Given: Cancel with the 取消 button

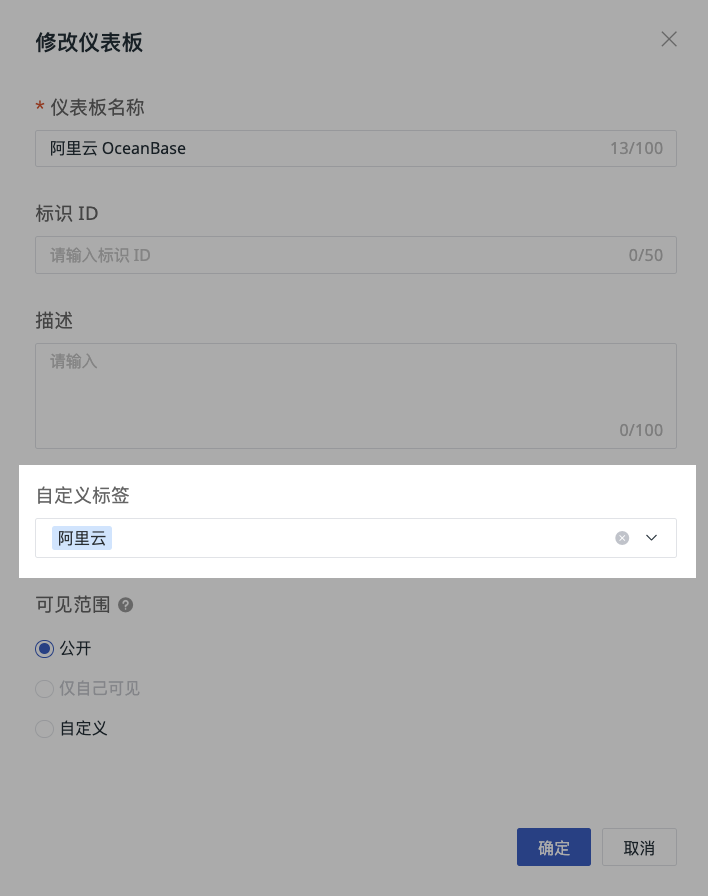Looking at the screenshot, I should tap(639, 847).
